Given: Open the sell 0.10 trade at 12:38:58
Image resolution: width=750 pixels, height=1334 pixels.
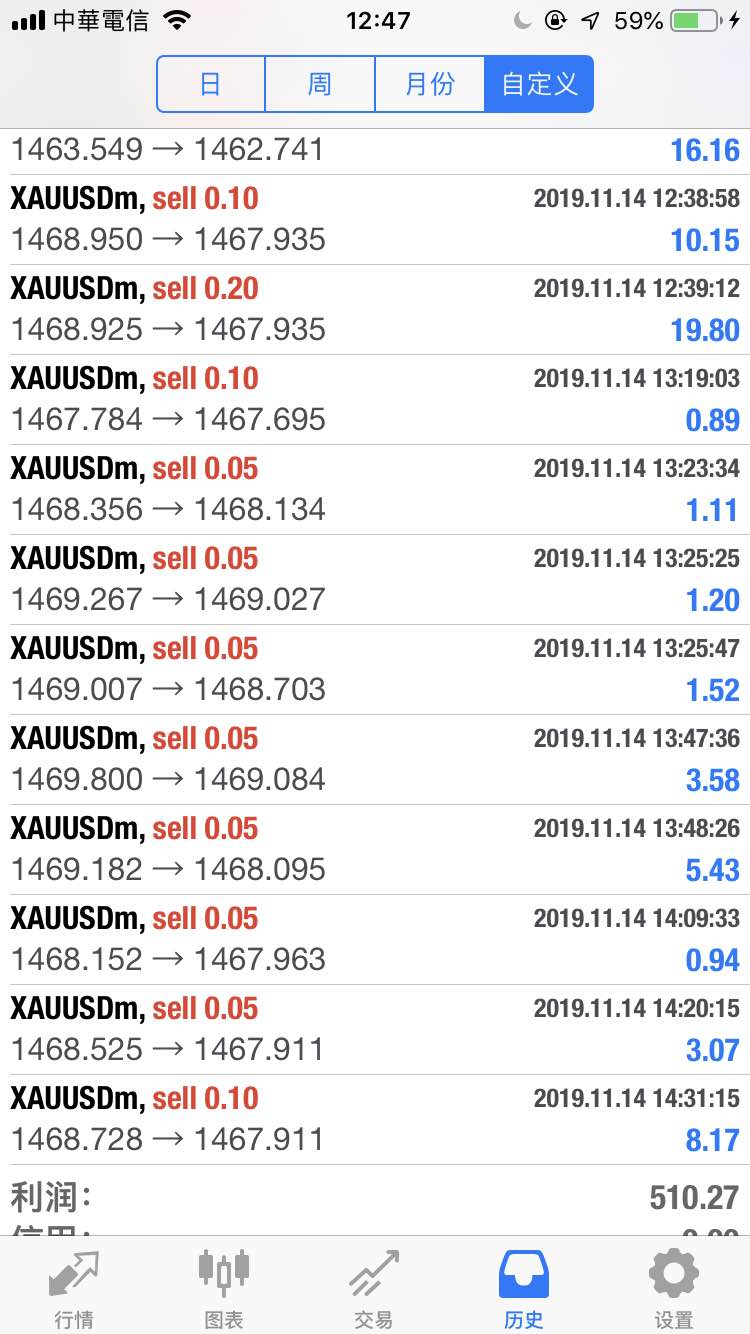Looking at the screenshot, I should pos(375,220).
